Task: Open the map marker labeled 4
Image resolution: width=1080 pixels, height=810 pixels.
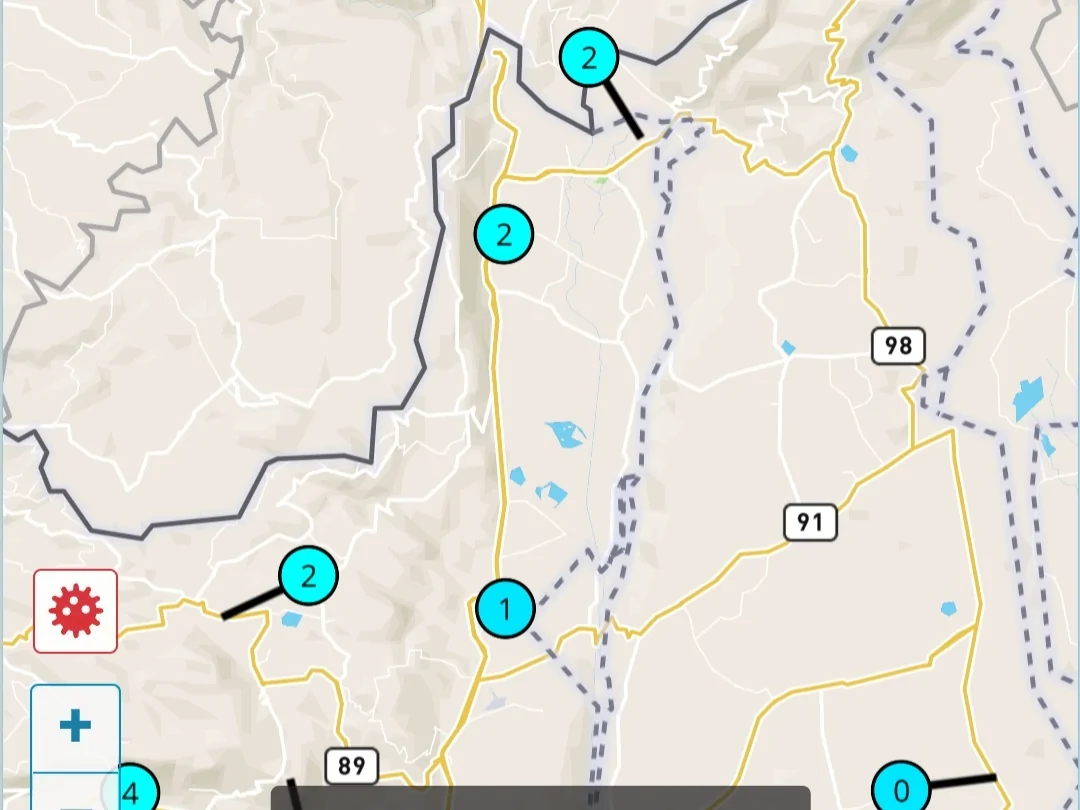Action: pos(133,793)
